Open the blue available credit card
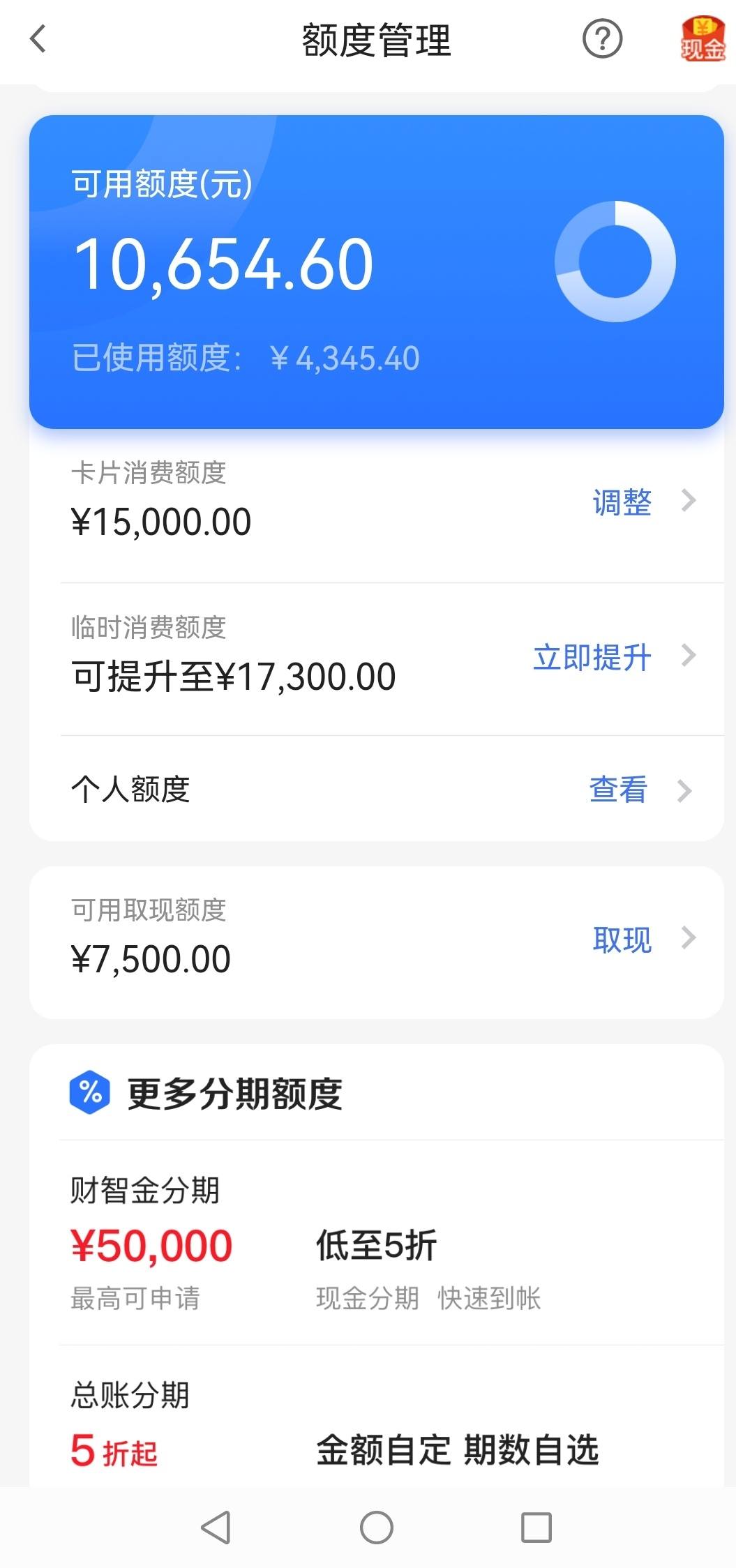This screenshot has width=736, height=1568. (376, 271)
